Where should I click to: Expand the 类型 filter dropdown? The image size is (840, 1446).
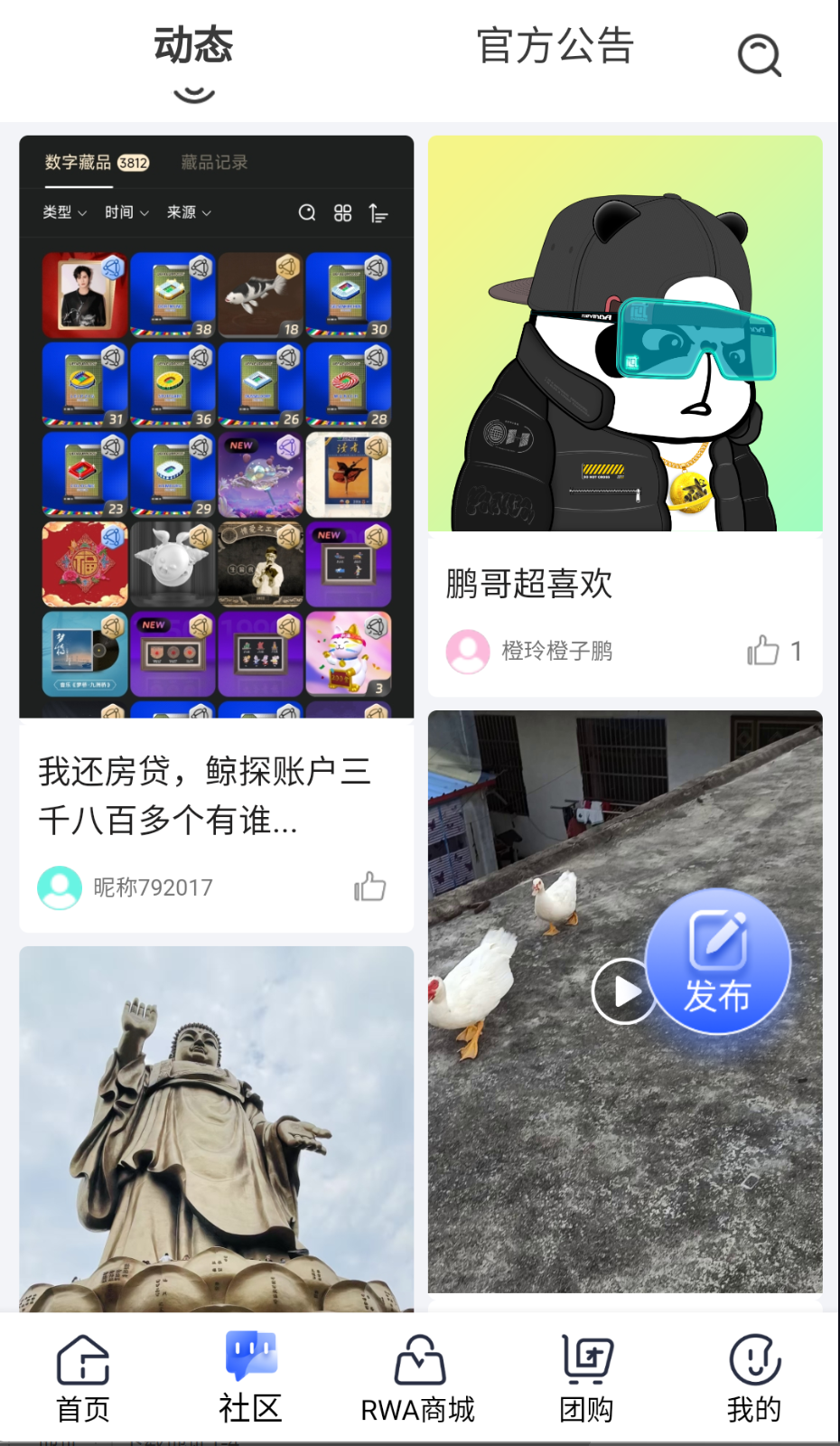pyautogui.click(x=65, y=213)
